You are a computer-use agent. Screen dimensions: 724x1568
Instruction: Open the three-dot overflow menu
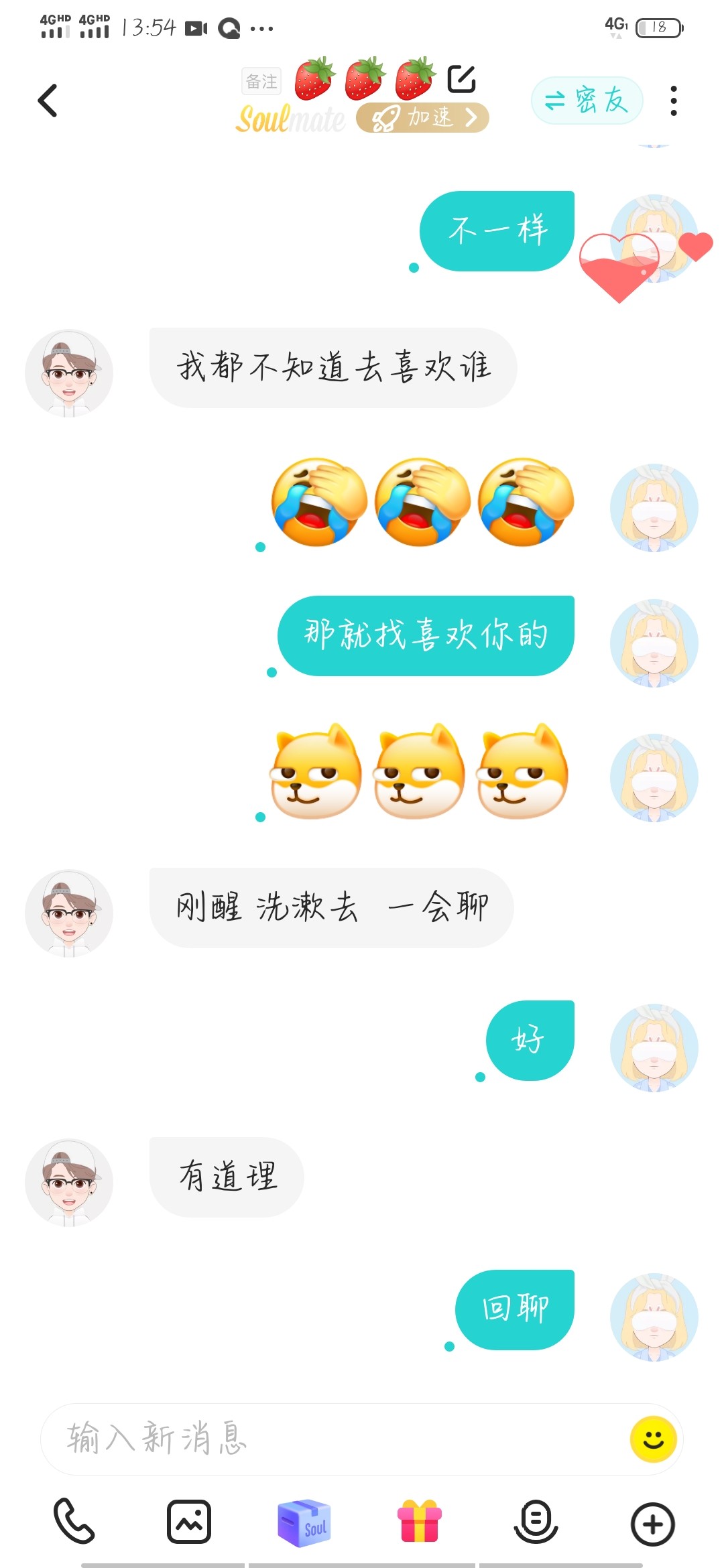[x=674, y=101]
